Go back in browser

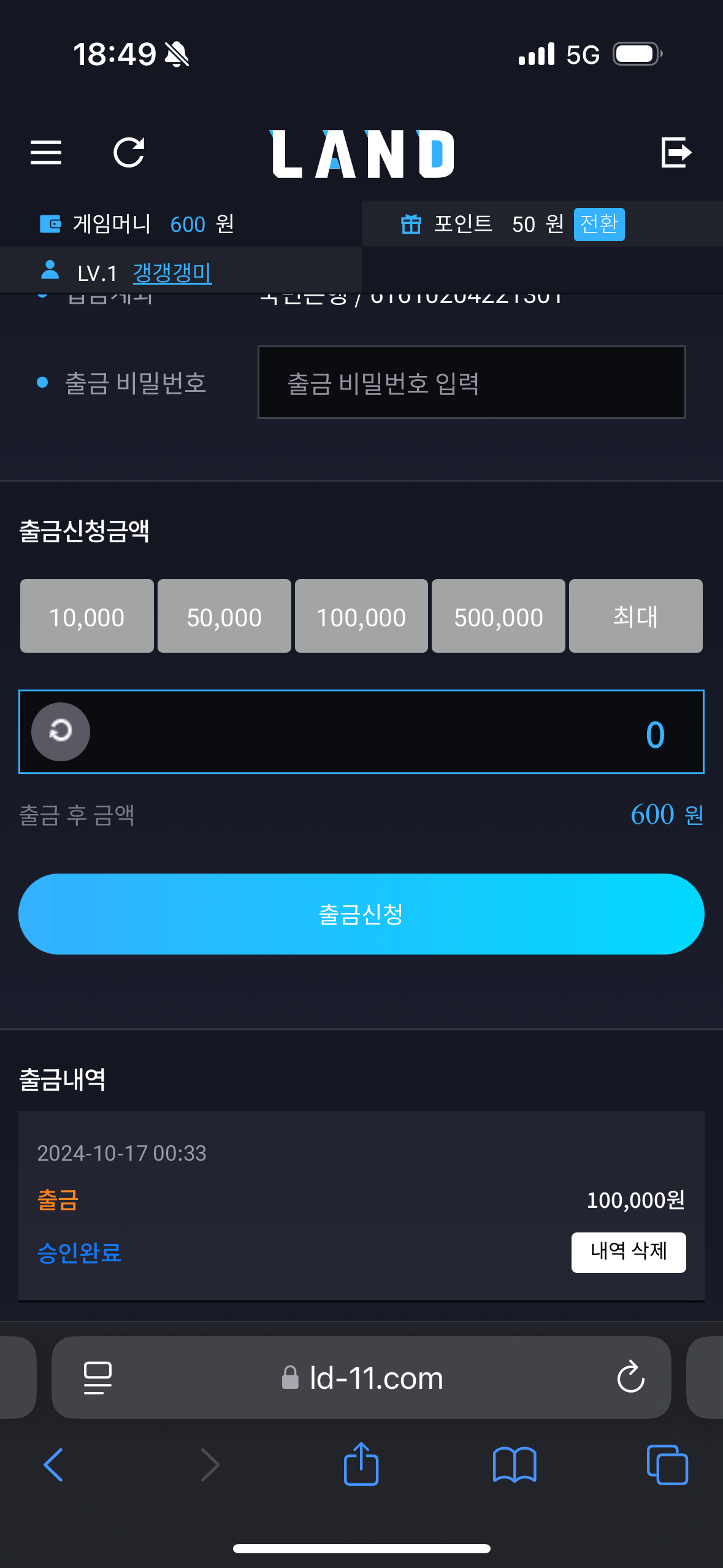tap(53, 1465)
